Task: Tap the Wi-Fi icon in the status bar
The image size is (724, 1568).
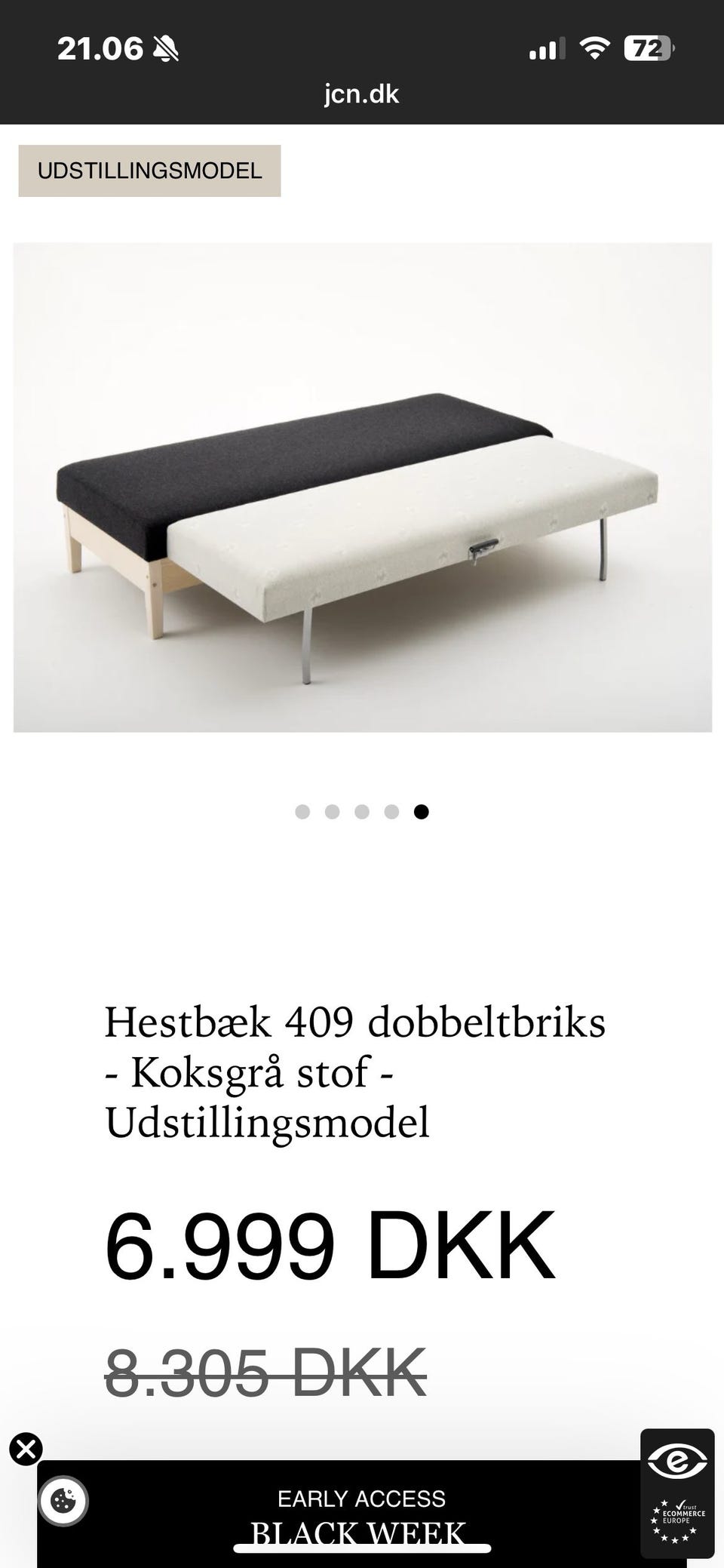Action: (595, 47)
